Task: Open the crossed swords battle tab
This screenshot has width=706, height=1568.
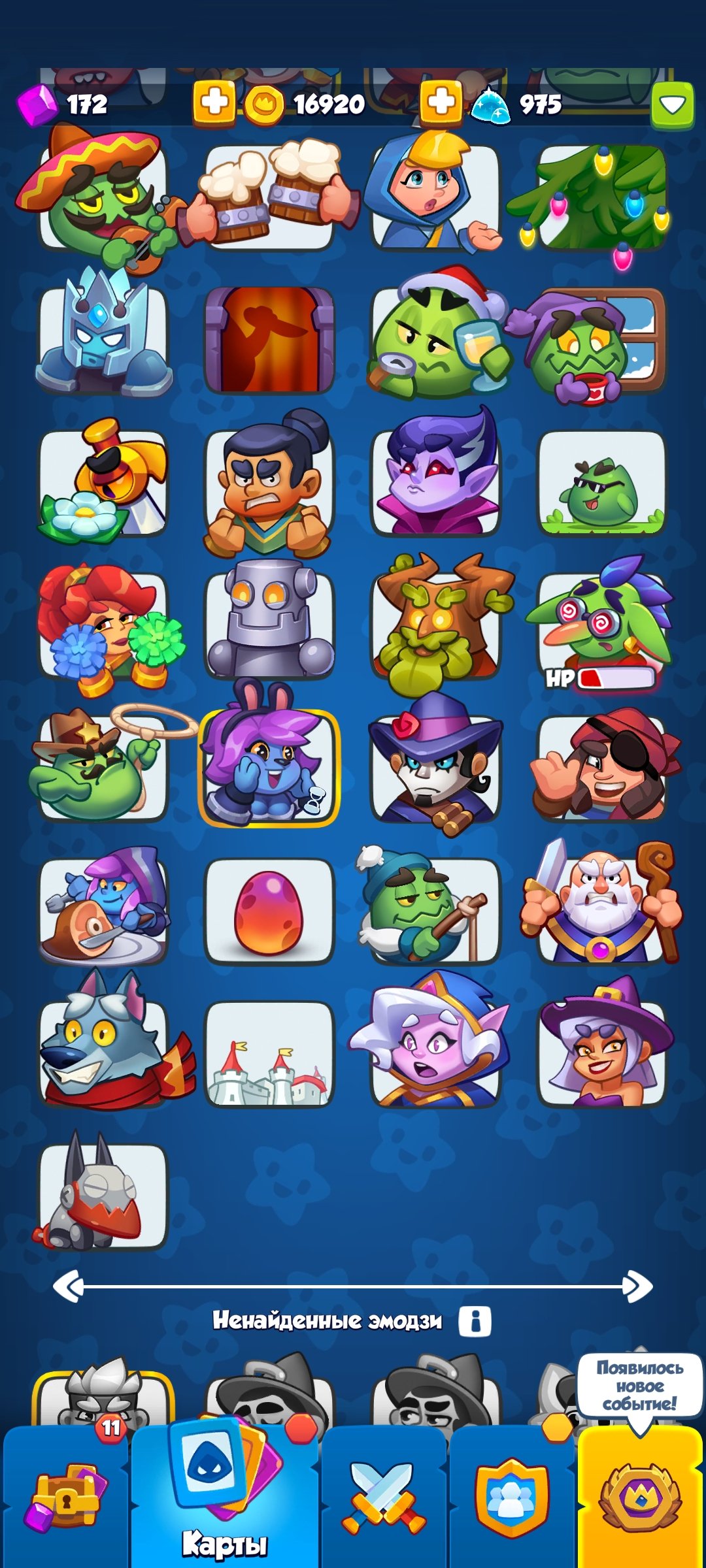Action: [x=384, y=1496]
